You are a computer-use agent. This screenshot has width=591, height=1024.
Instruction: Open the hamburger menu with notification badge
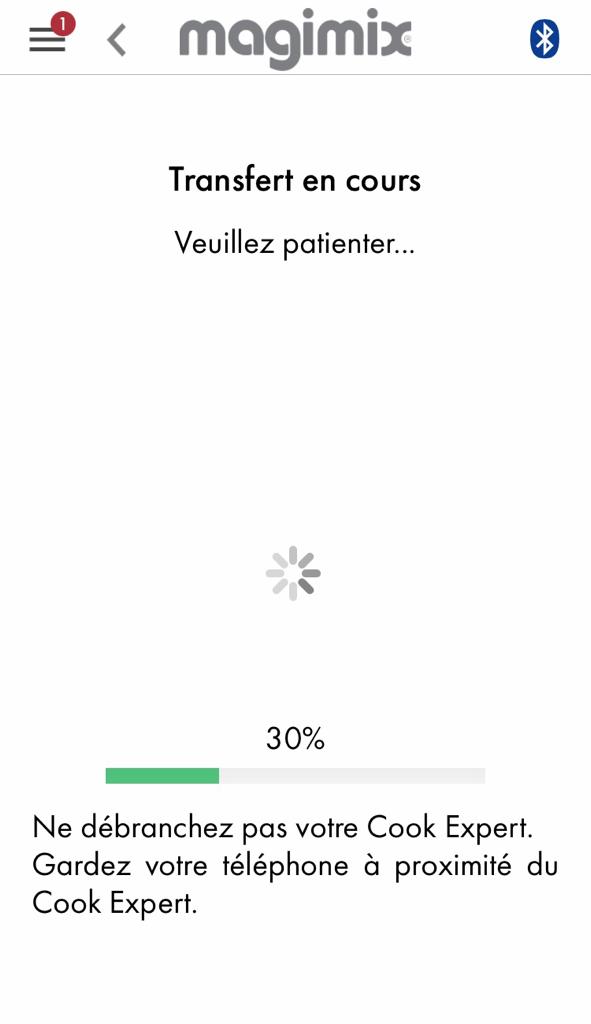coord(50,37)
